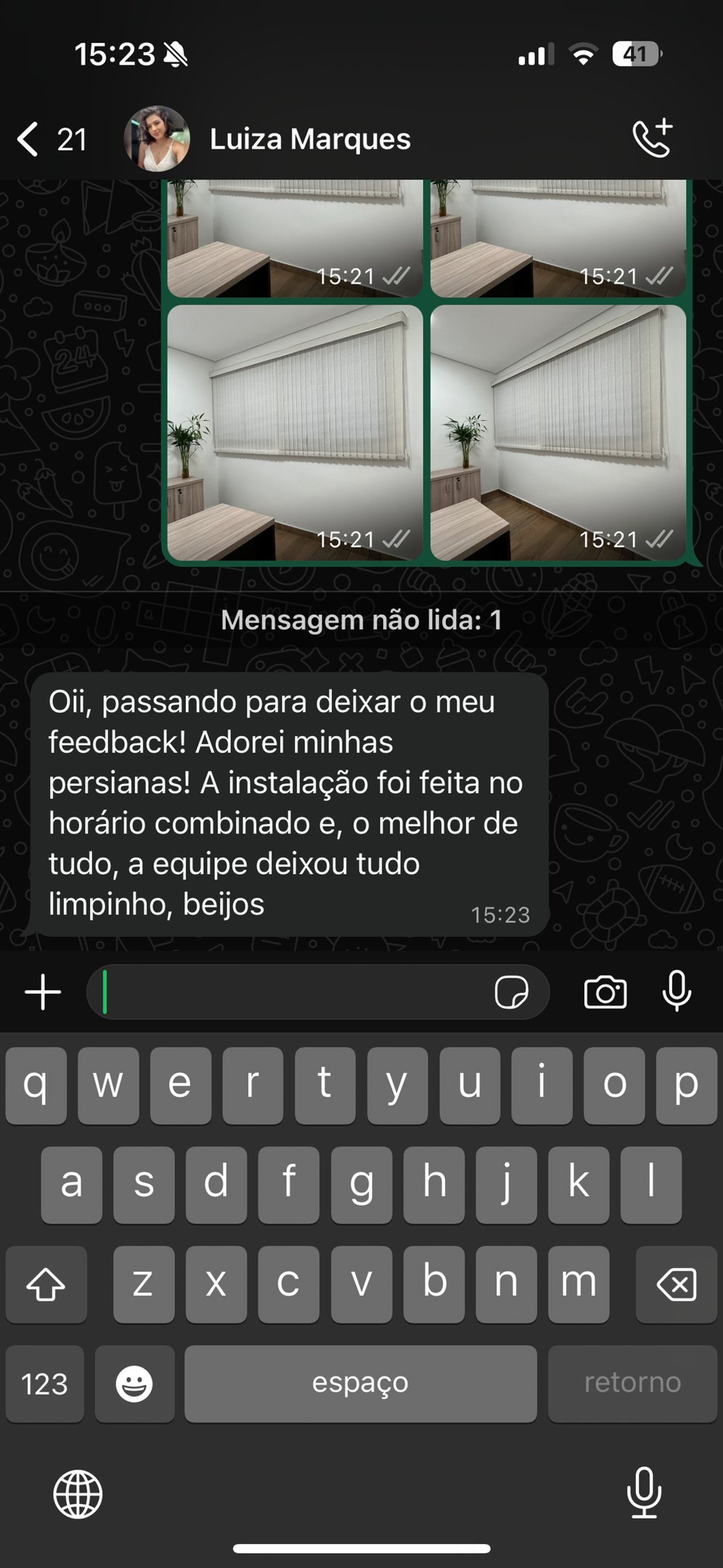Open Luiza Marques contact info

tap(310, 139)
